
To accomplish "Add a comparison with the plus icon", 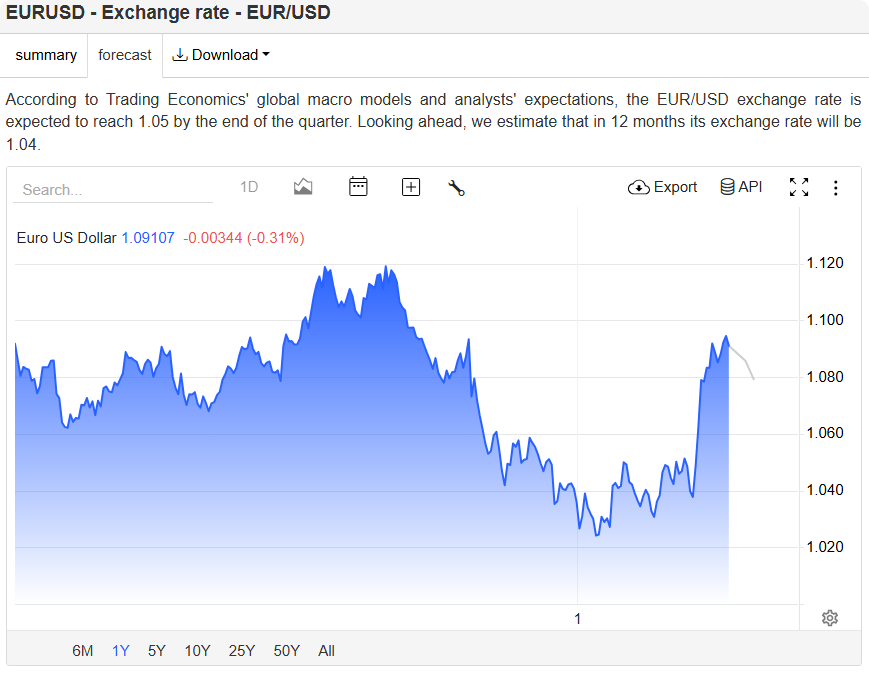I will coord(410,187).
